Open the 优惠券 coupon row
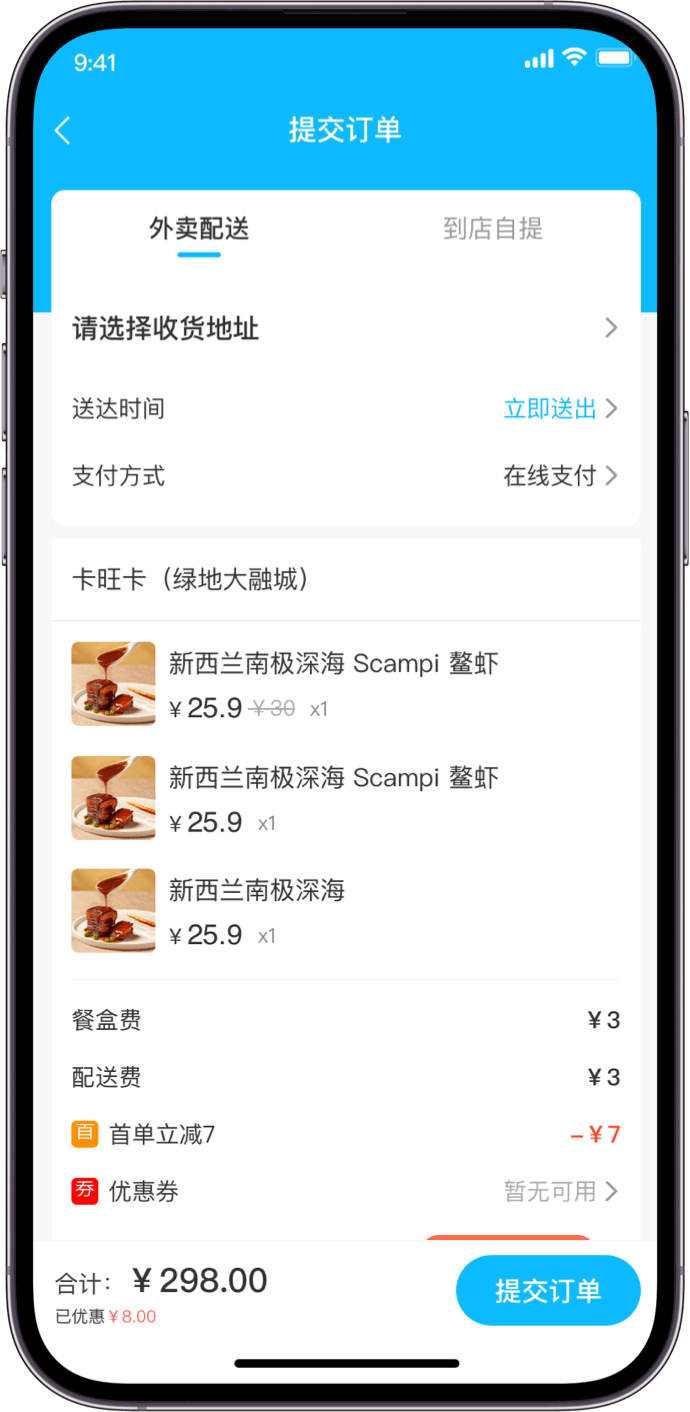Viewport: 690px width, 1412px height. 559,1191
